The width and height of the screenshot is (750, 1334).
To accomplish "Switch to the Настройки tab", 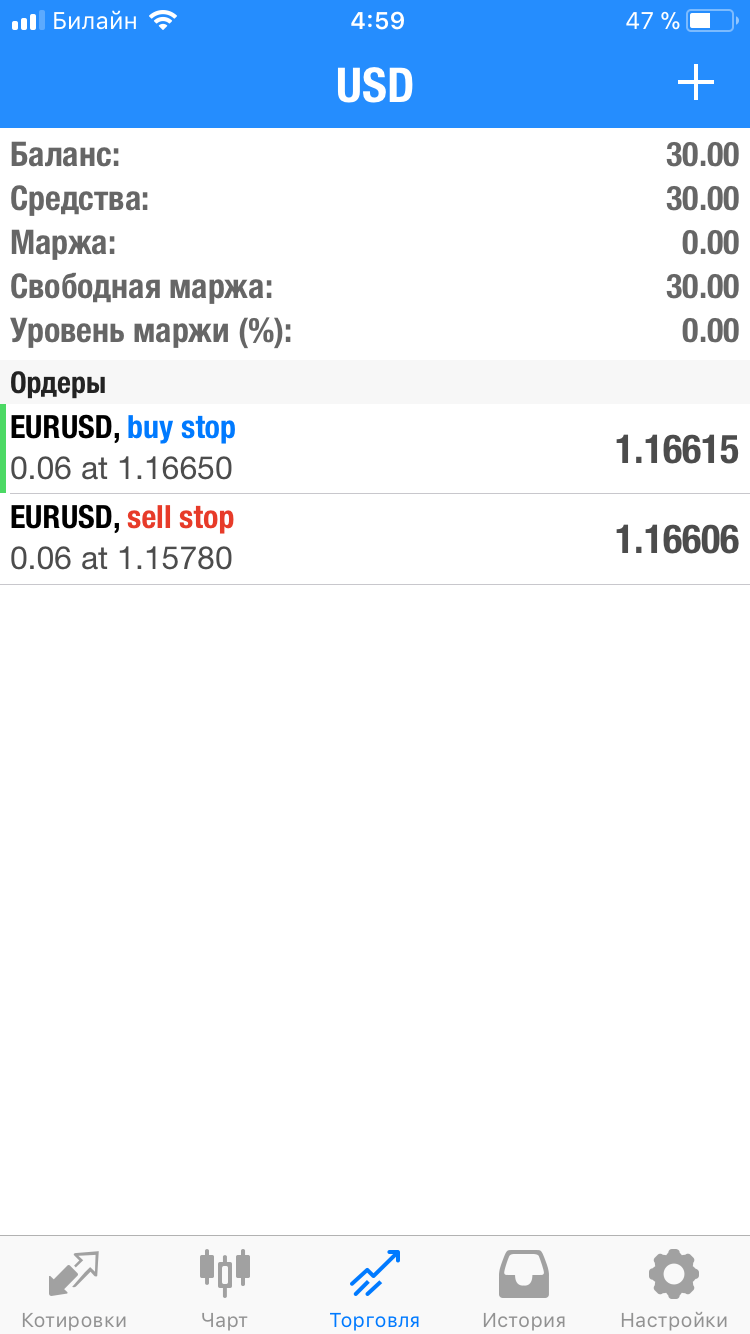I will coord(674,1288).
